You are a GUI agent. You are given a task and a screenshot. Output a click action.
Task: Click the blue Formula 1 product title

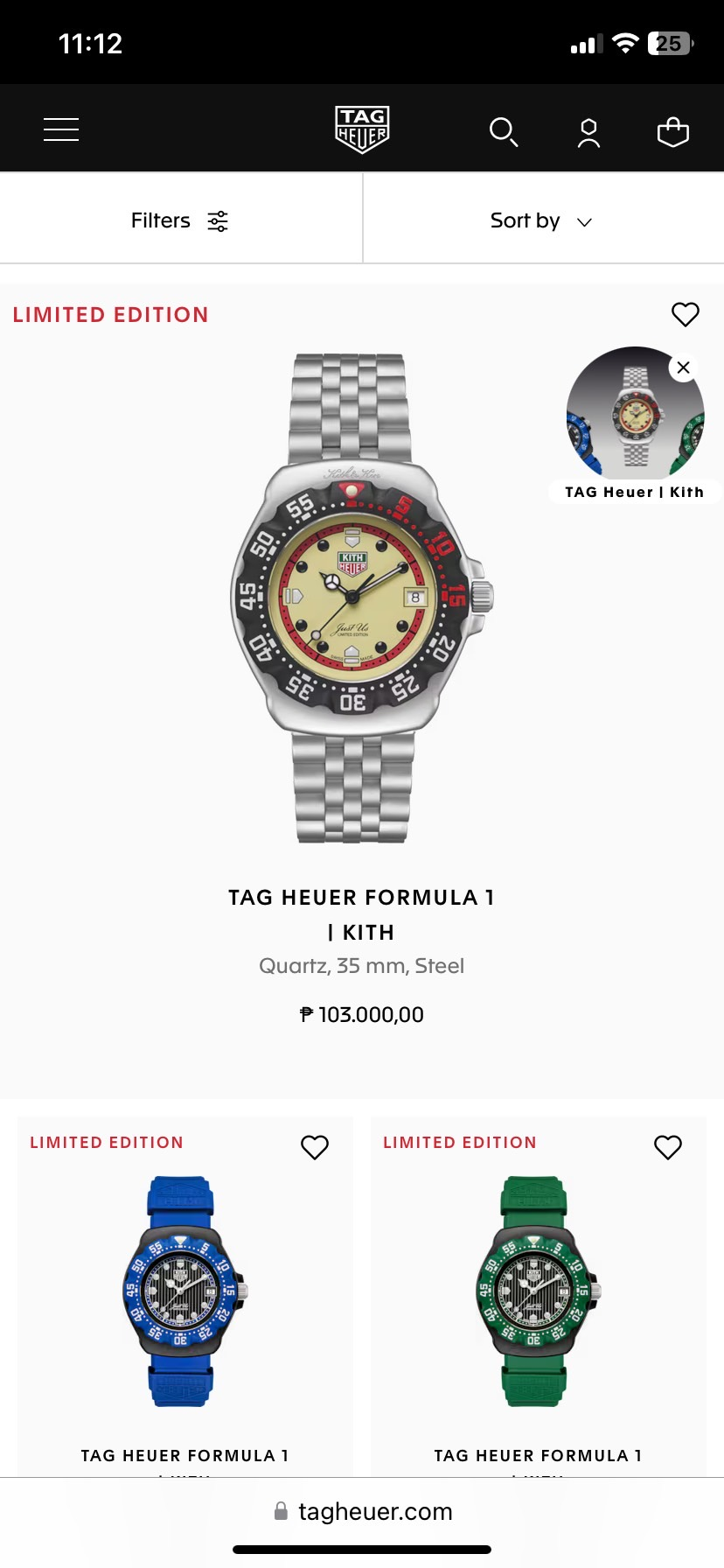click(184, 1455)
